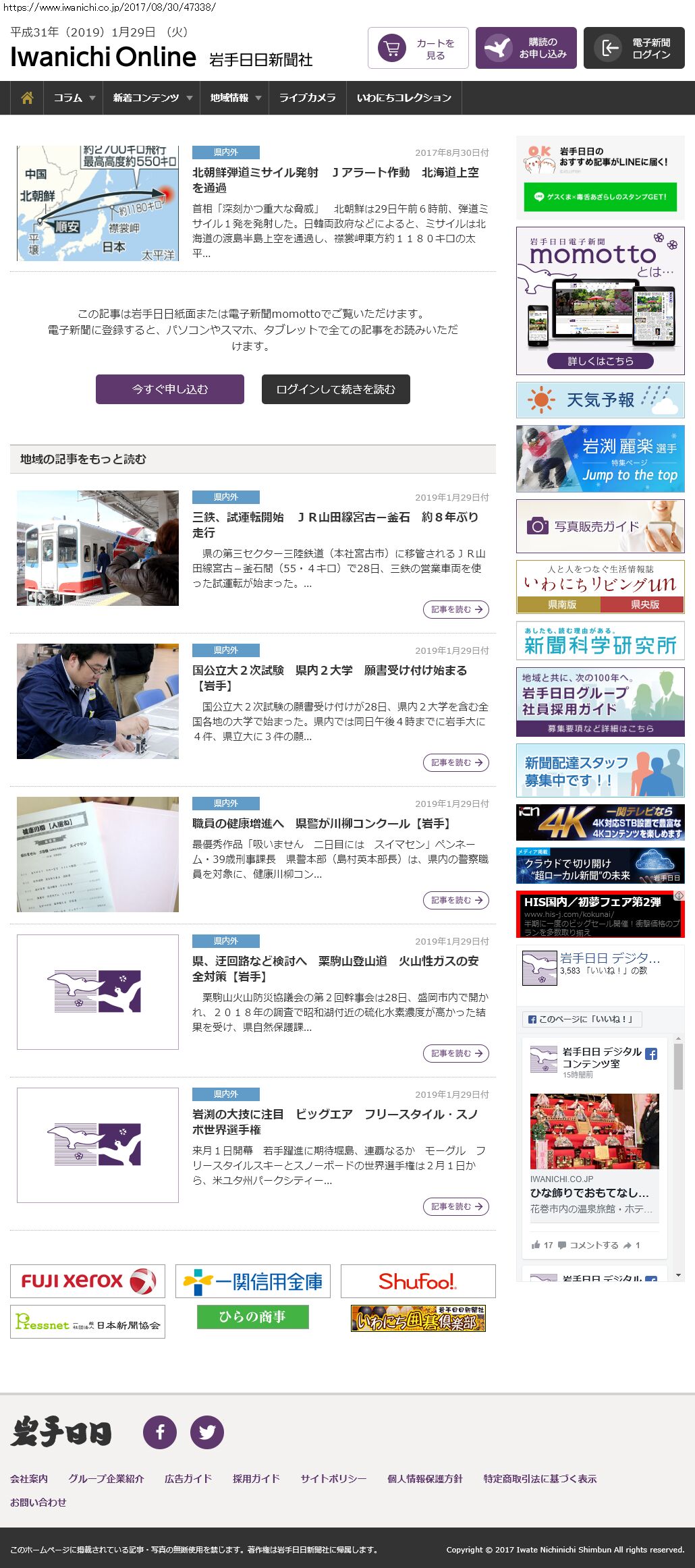This screenshot has width=695, height=1568.
Task: Tap 今すぐ申し込む button
Action: 170,389
